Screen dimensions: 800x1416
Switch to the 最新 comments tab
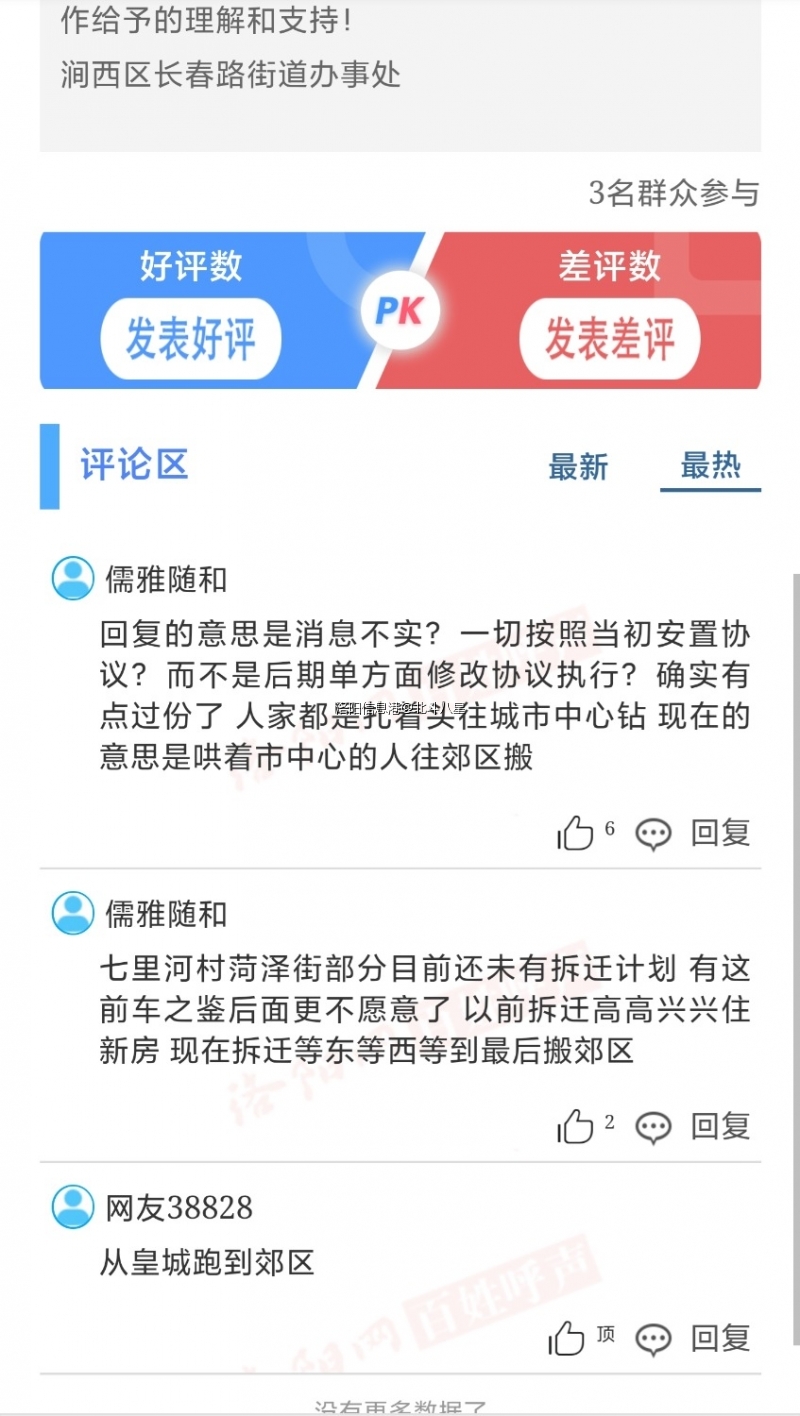(x=578, y=466)
